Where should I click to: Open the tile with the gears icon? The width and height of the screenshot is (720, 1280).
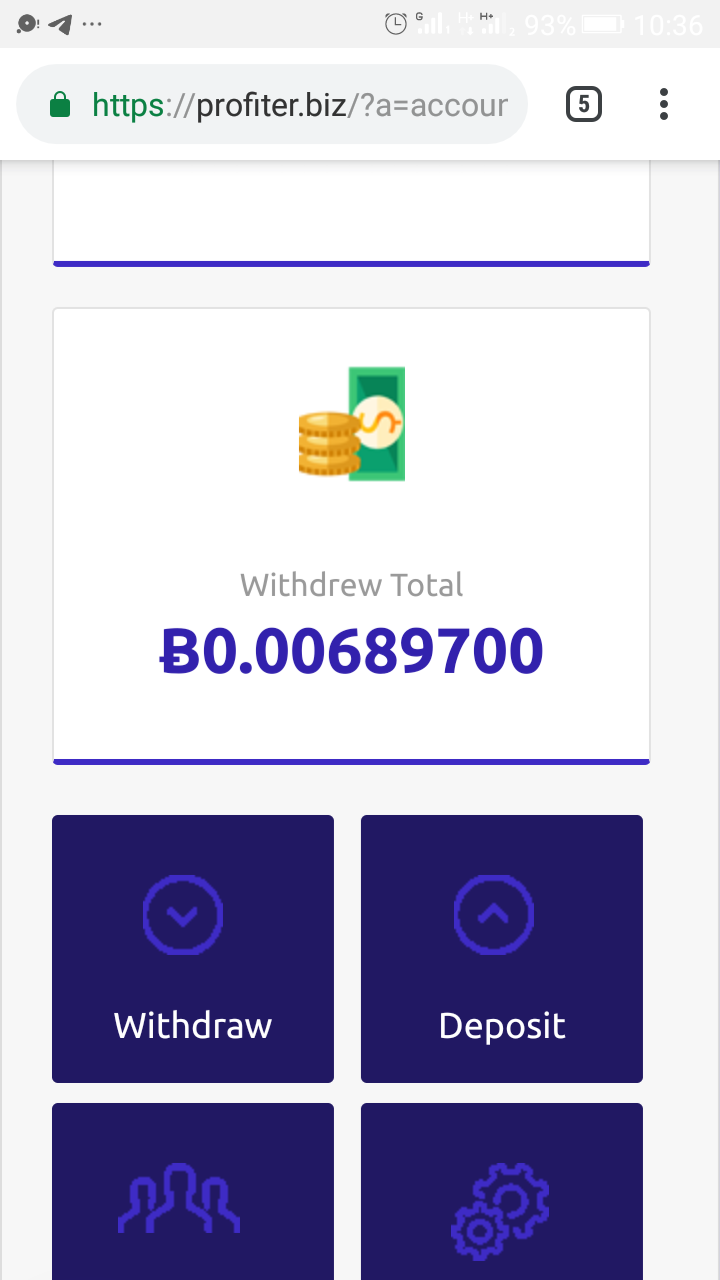tap(502, 1191)
